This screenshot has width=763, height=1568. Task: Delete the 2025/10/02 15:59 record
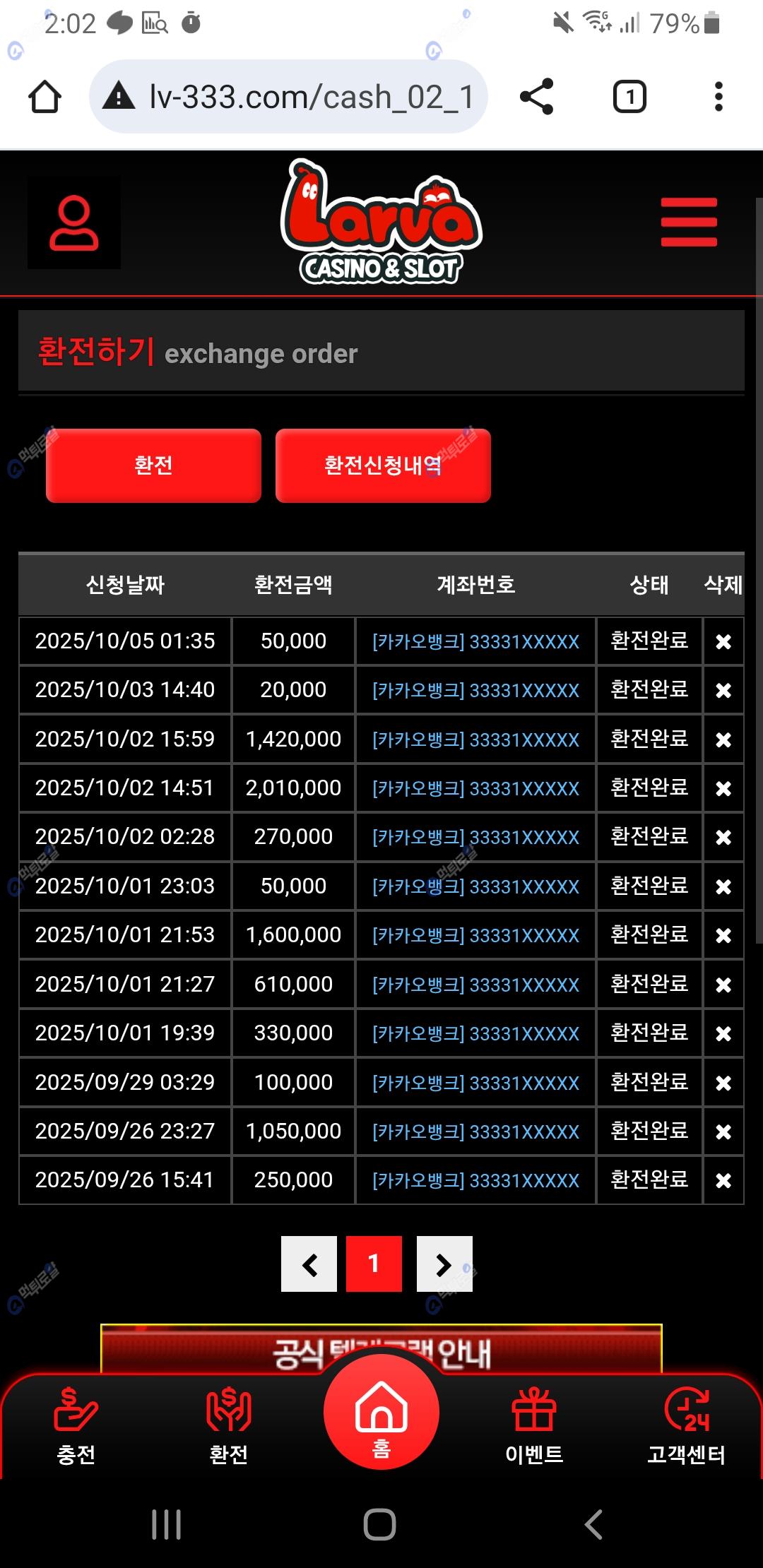pyautogui.click(x=723, y=740)
